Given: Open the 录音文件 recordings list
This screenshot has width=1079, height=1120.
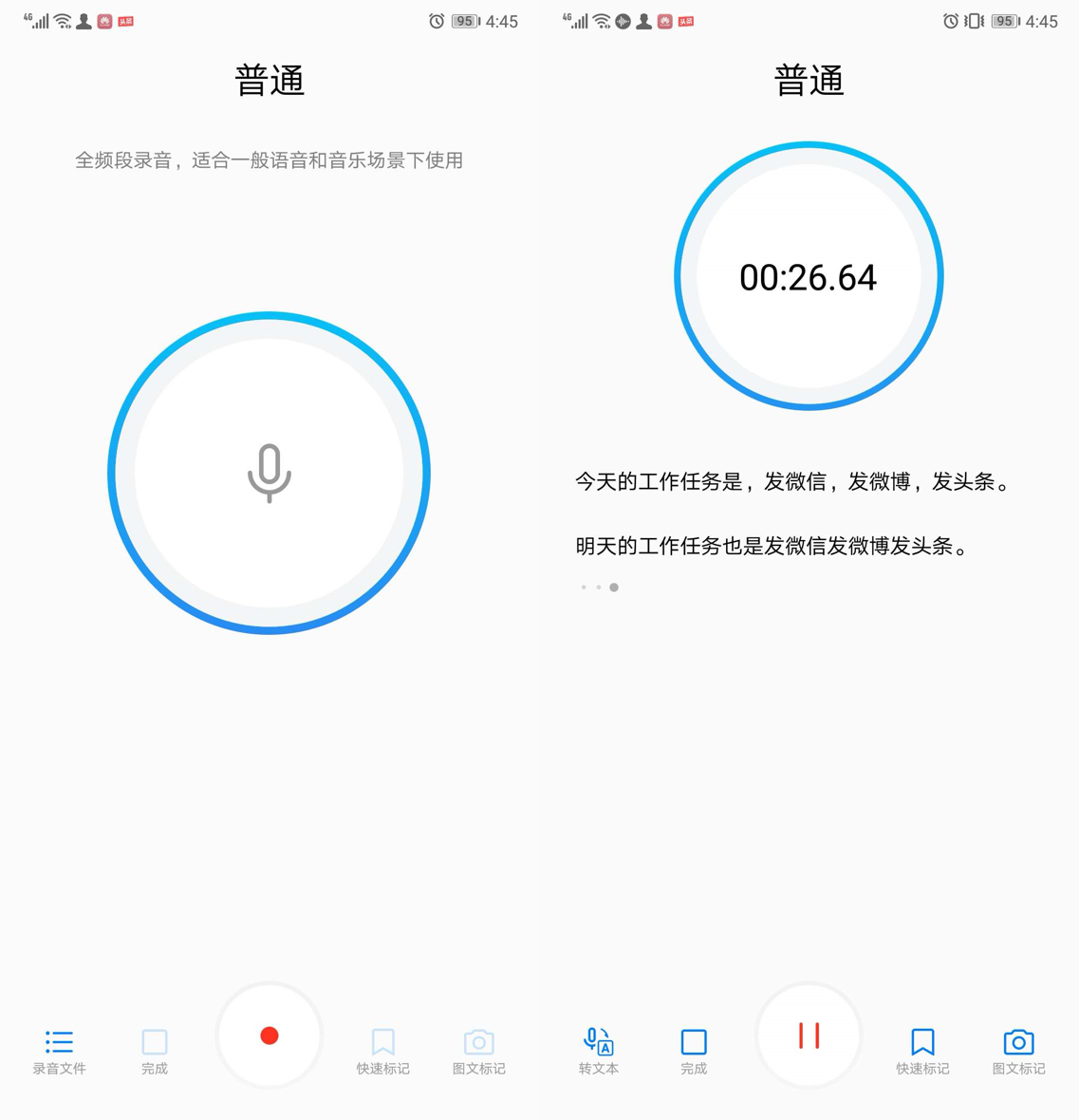Looking at the screenshot, I should [59, 1051].
